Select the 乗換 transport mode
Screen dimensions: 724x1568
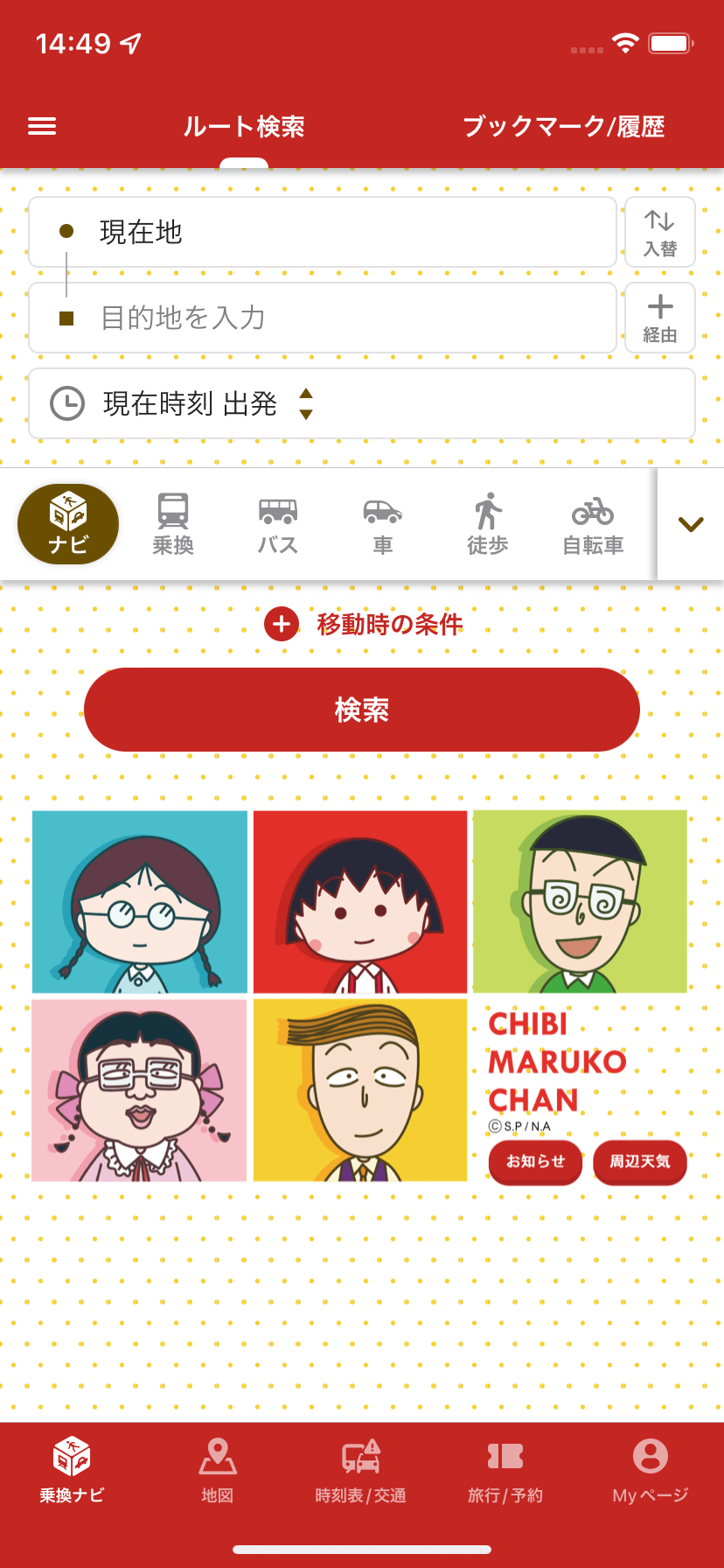click(173, 524)
